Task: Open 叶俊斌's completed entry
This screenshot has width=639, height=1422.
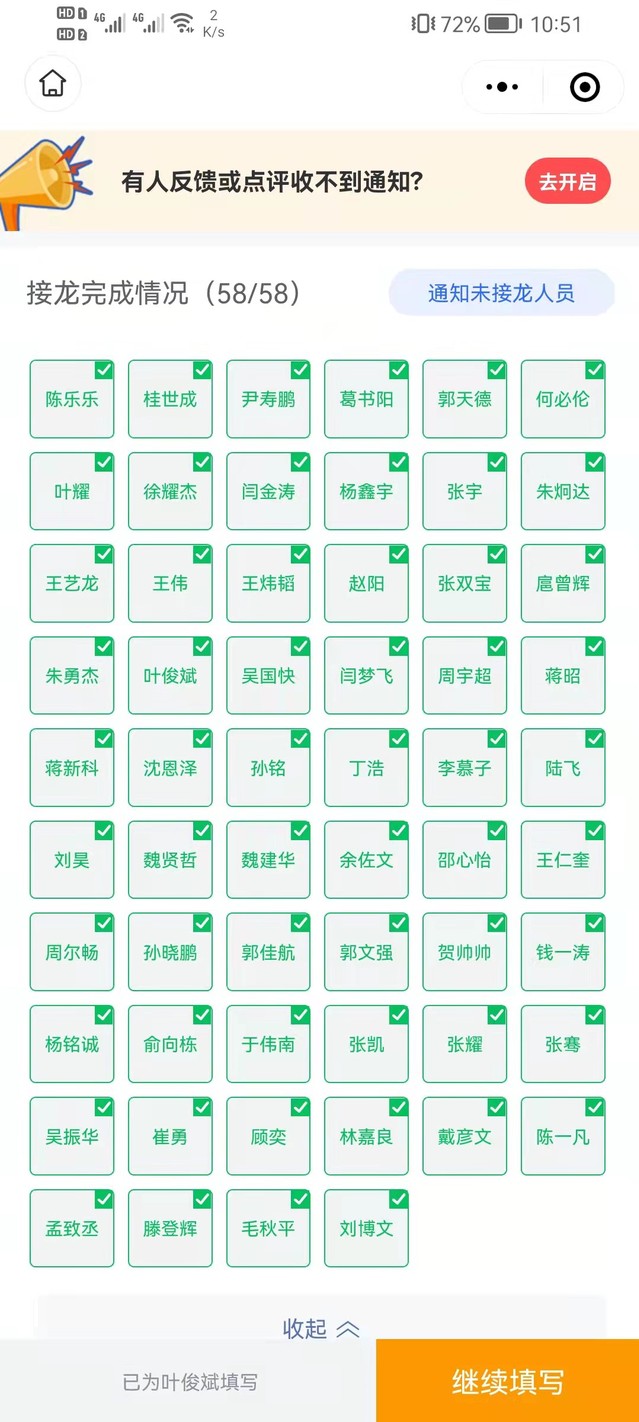Action: tap(170, 676)
